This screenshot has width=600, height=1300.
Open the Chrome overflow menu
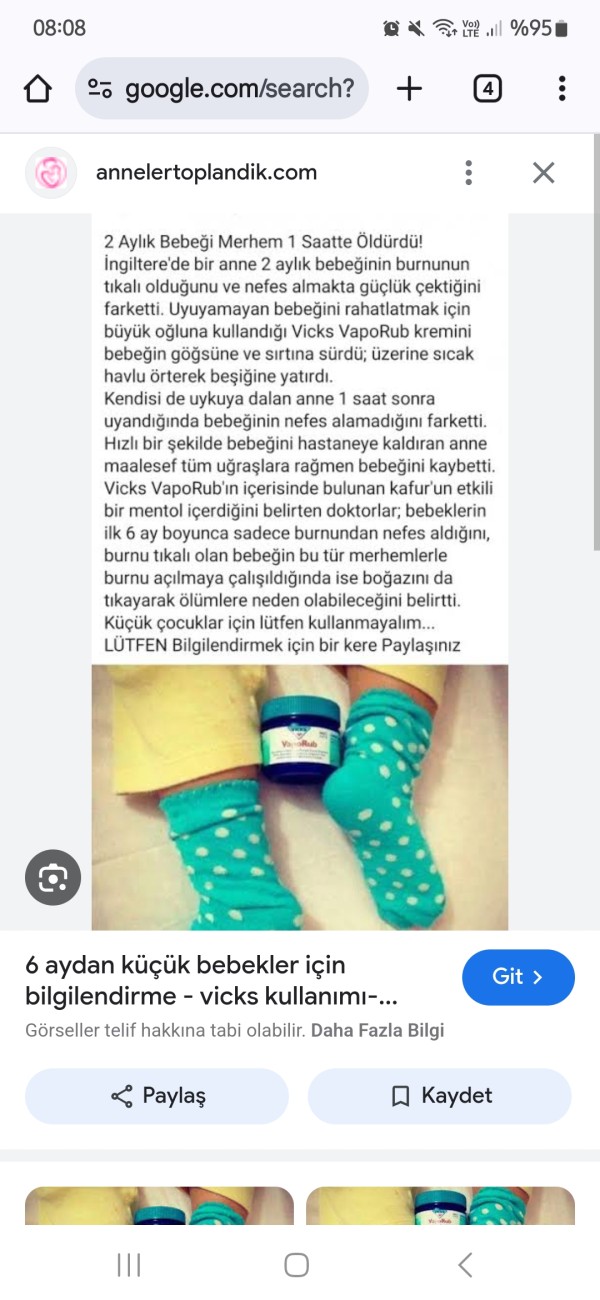click(x=562, y=89)
